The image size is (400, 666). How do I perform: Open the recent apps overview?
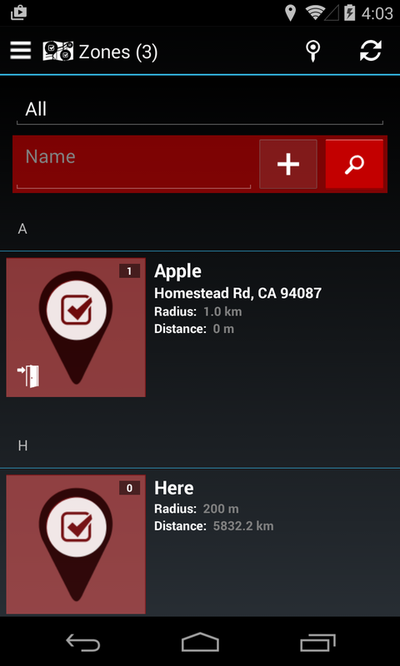tap(318, 642)
